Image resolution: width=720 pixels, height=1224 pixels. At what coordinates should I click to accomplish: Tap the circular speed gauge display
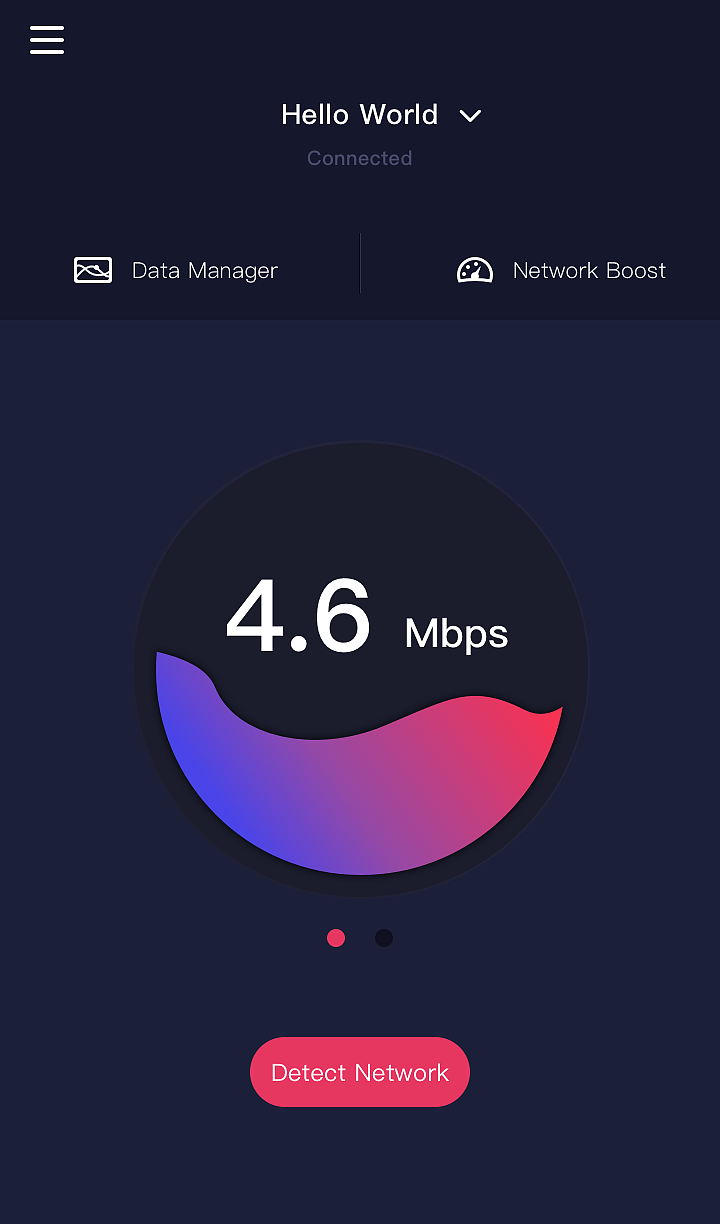pos(360,665)
